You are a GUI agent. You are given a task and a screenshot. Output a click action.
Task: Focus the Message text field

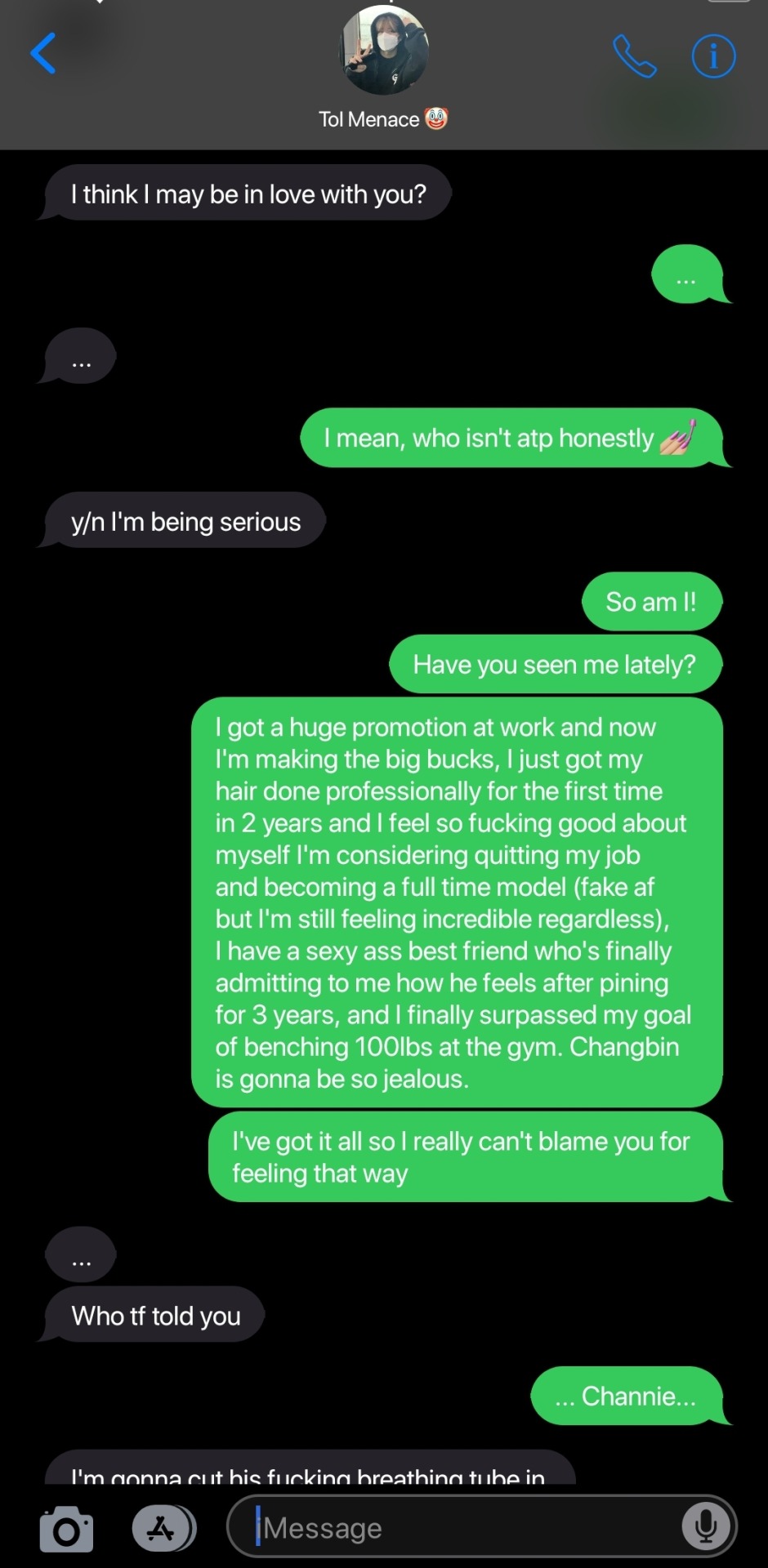click(x=458, y=1527)
